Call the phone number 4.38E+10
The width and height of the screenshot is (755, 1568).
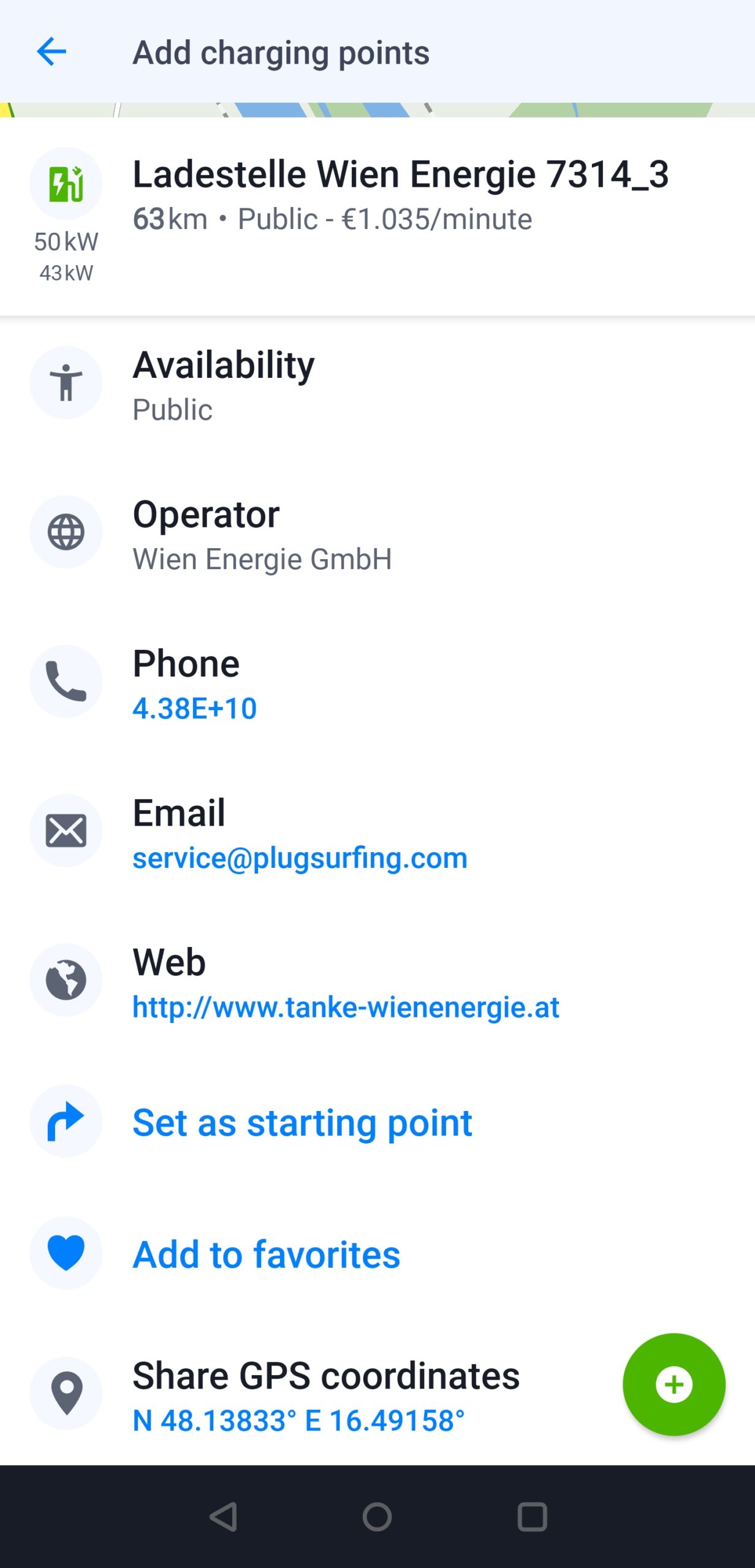tap(194, 709)
